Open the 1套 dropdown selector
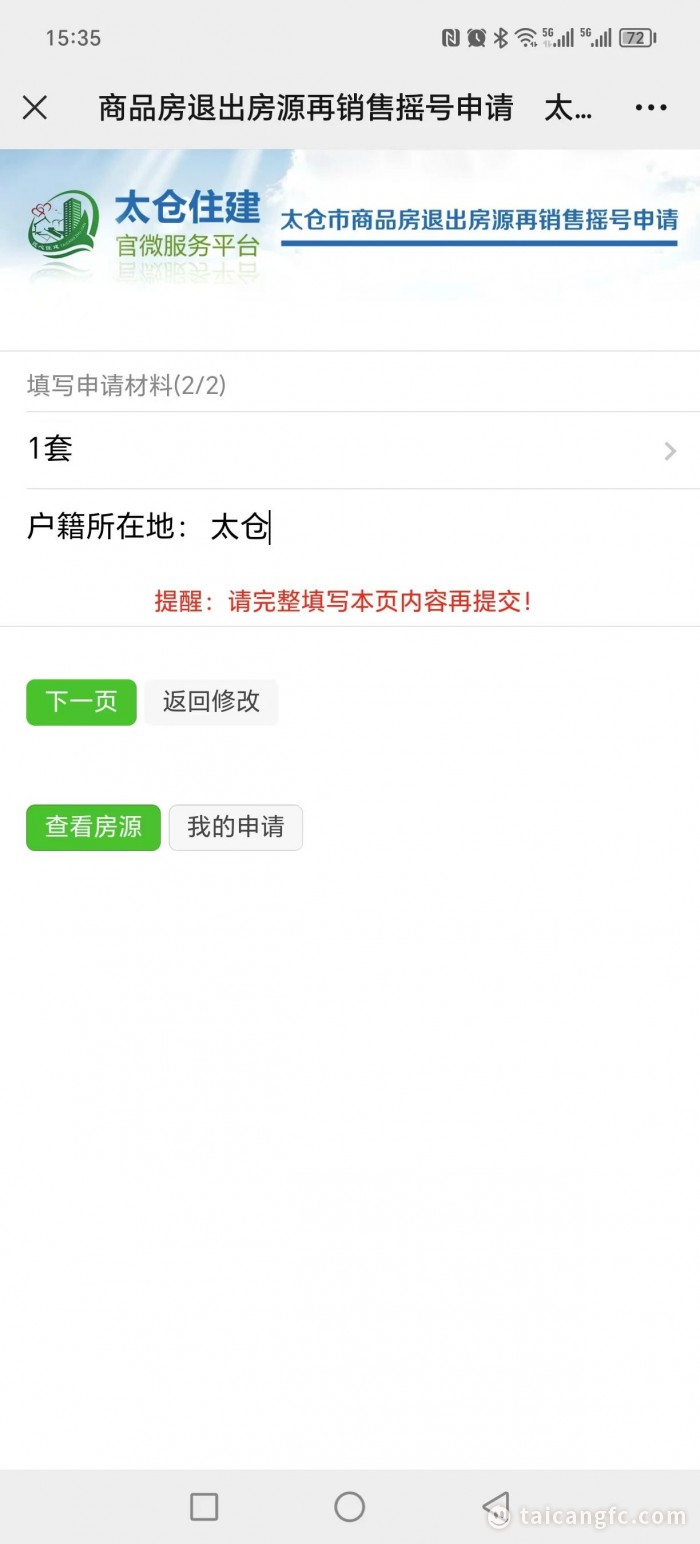Screen dimensions: 700x1544 [x=350, y=450]
